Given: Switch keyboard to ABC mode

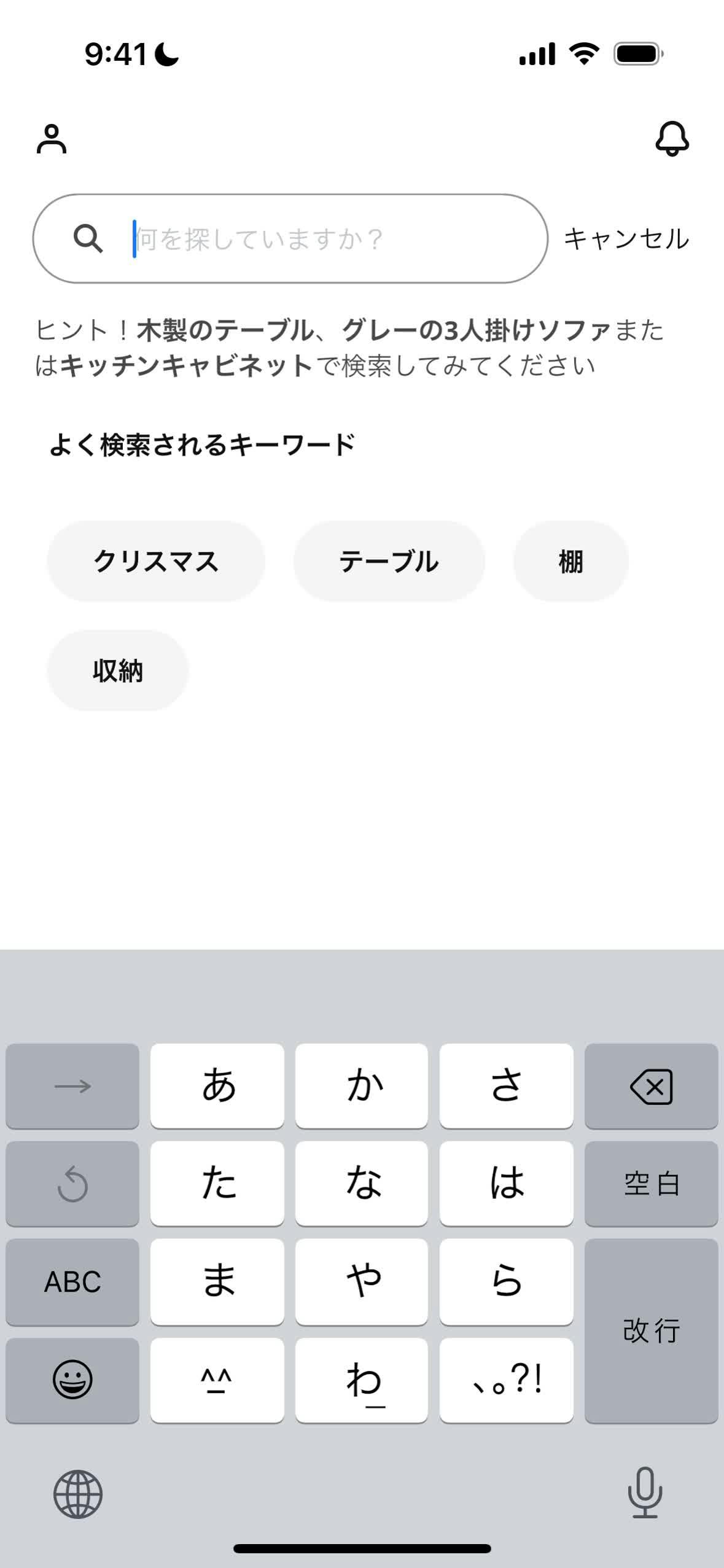Looking at the screenshot, I should tap(72, 1281).
